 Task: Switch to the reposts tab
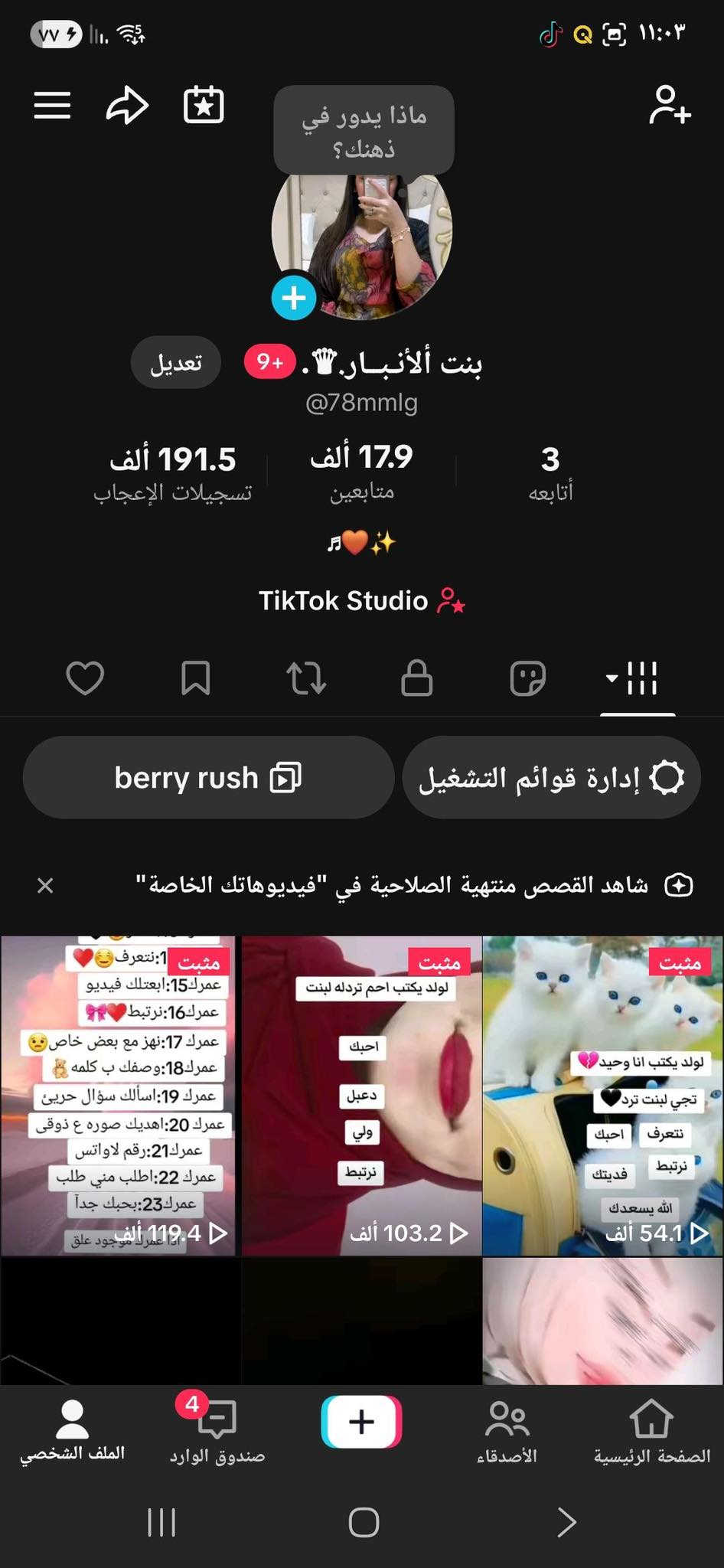(306, 678)
